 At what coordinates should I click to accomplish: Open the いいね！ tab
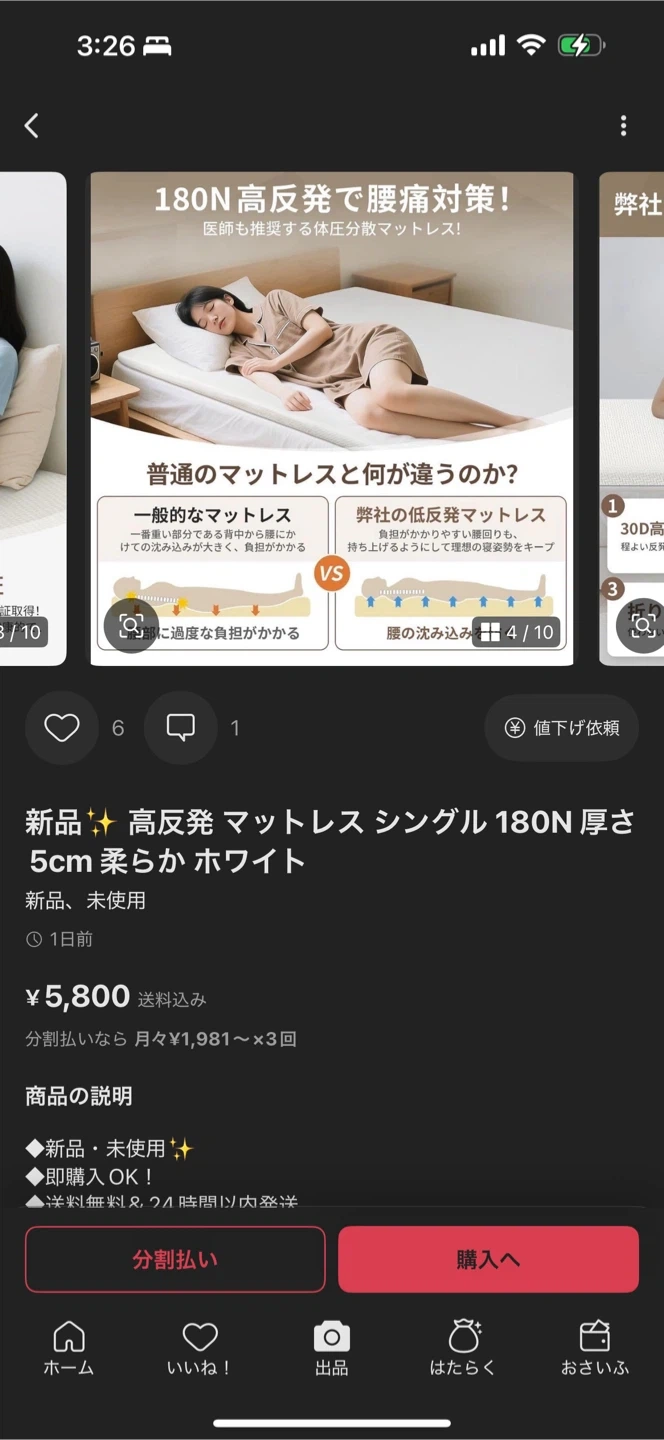(x=200, y=1347)
